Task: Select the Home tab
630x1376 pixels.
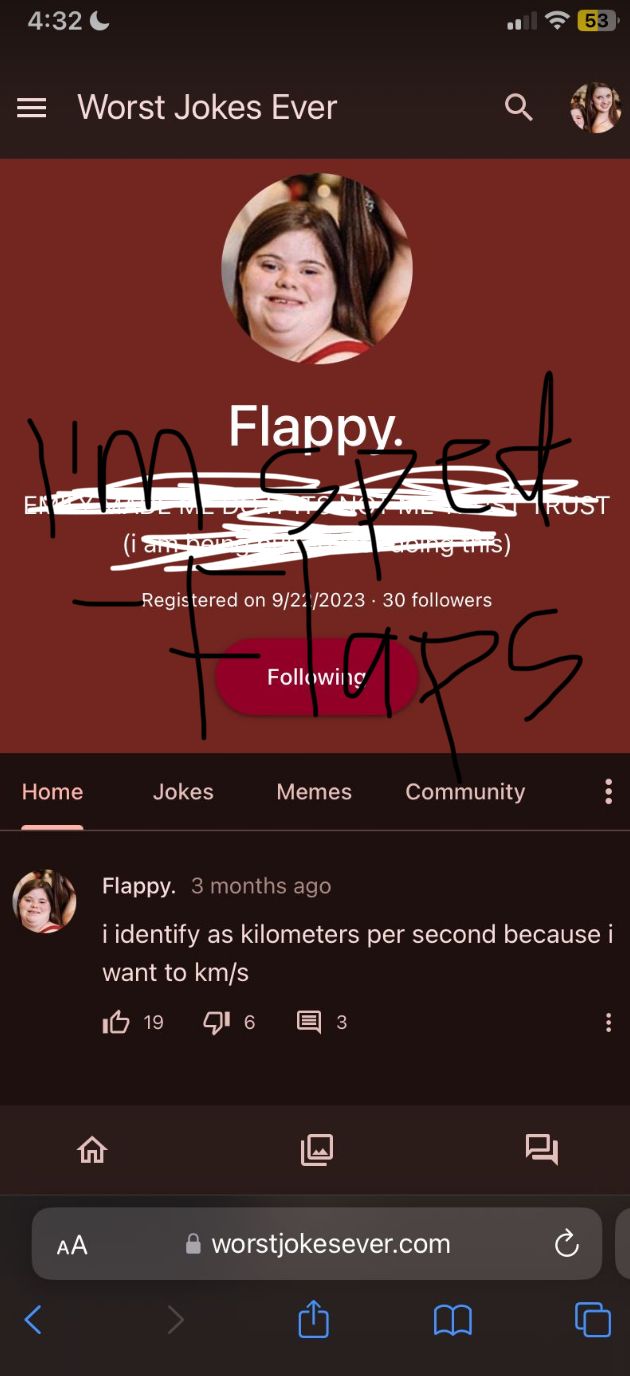Action: [52, 792]
